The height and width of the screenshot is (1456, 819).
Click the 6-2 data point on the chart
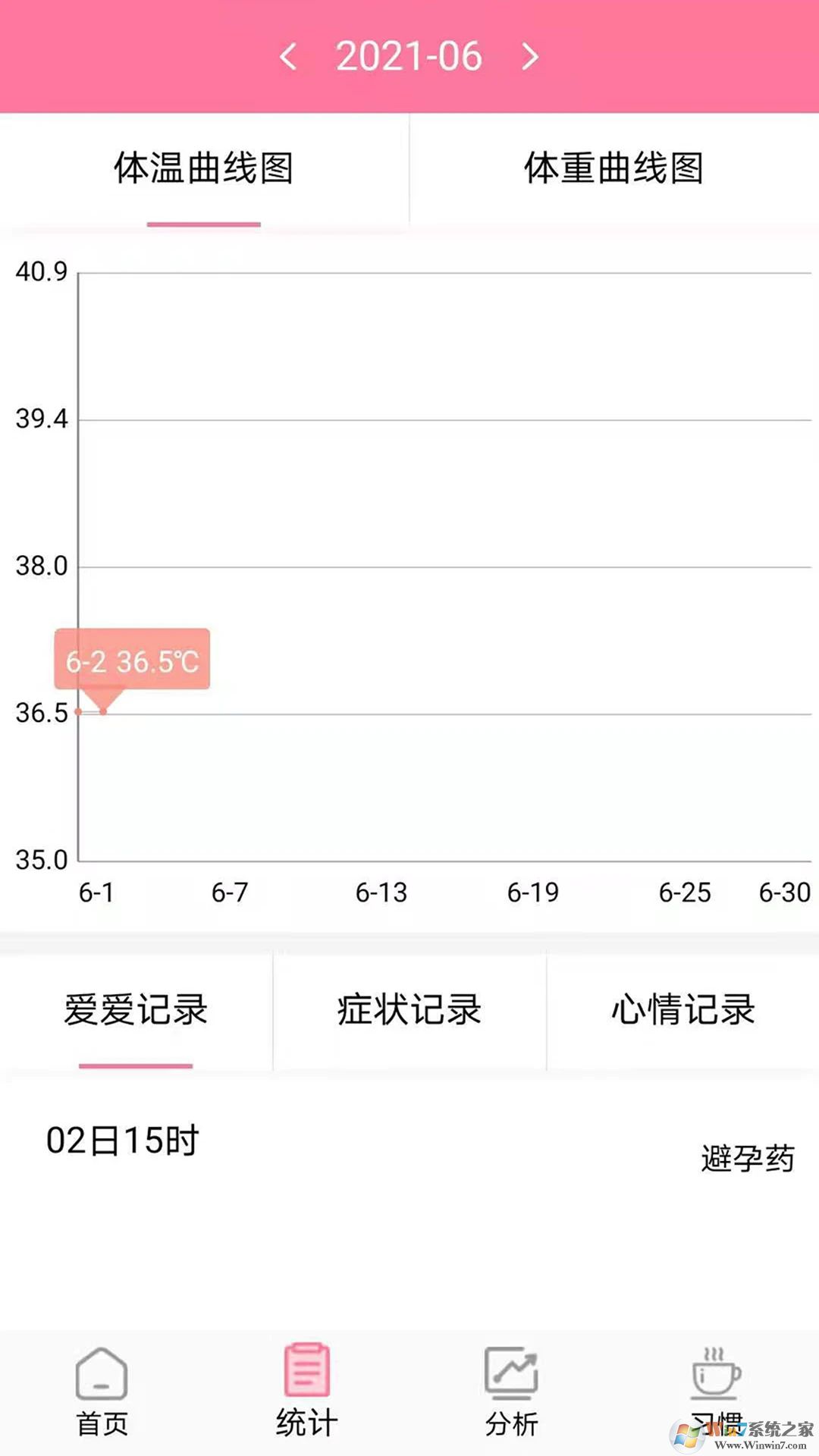point(104,711)
